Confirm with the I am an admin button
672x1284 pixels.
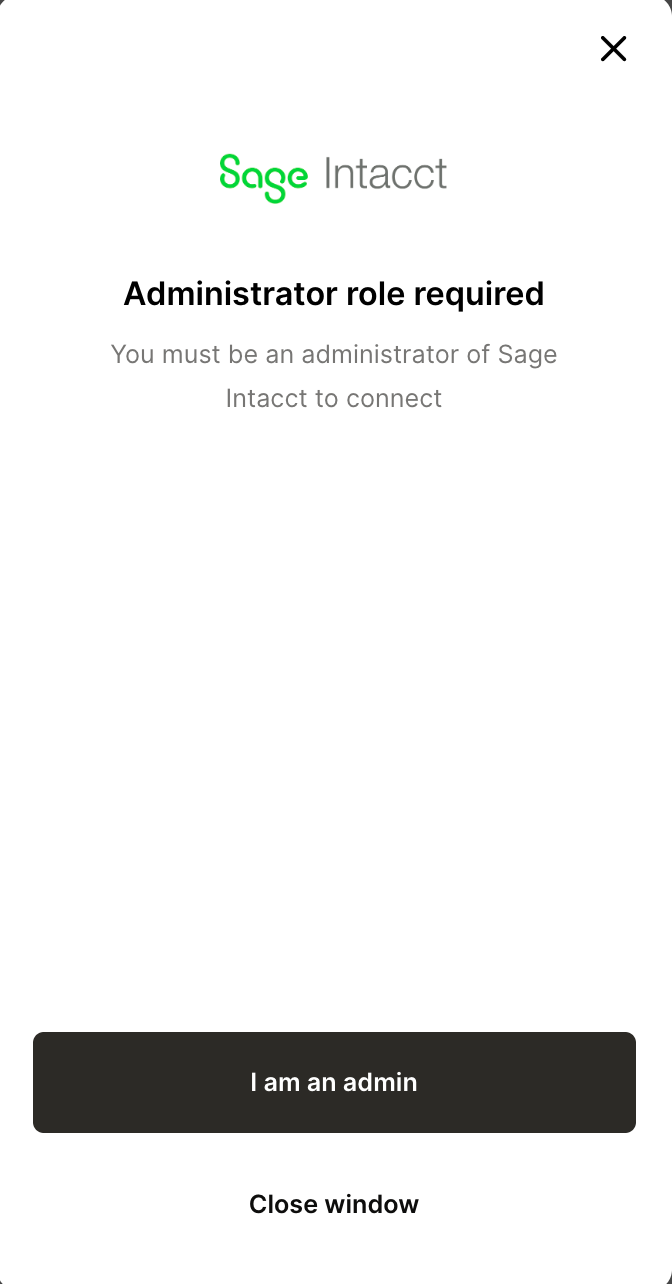(334, 1082)
